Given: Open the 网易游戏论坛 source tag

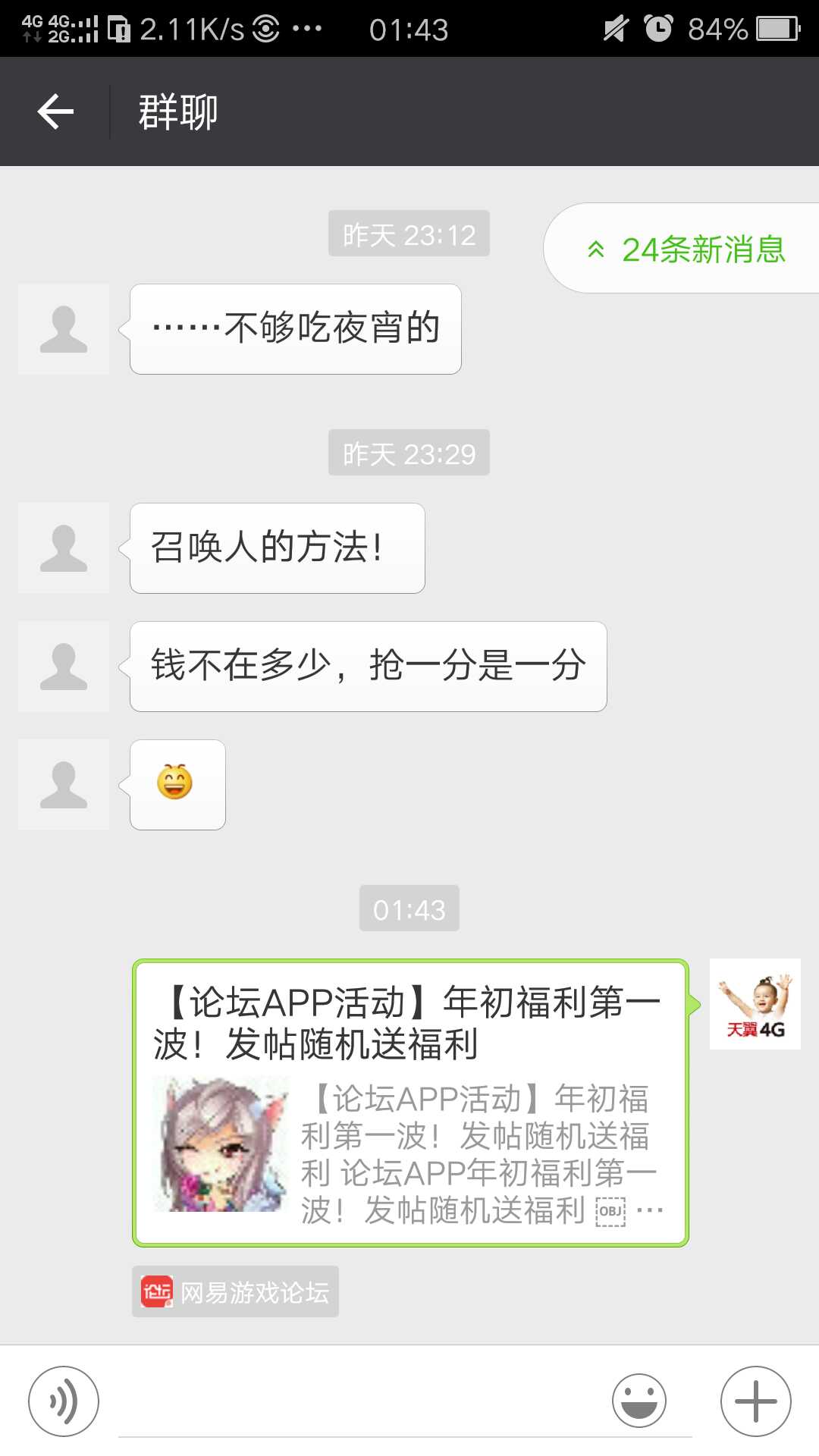Looking at the screenshot, I should pos(236,1291).
